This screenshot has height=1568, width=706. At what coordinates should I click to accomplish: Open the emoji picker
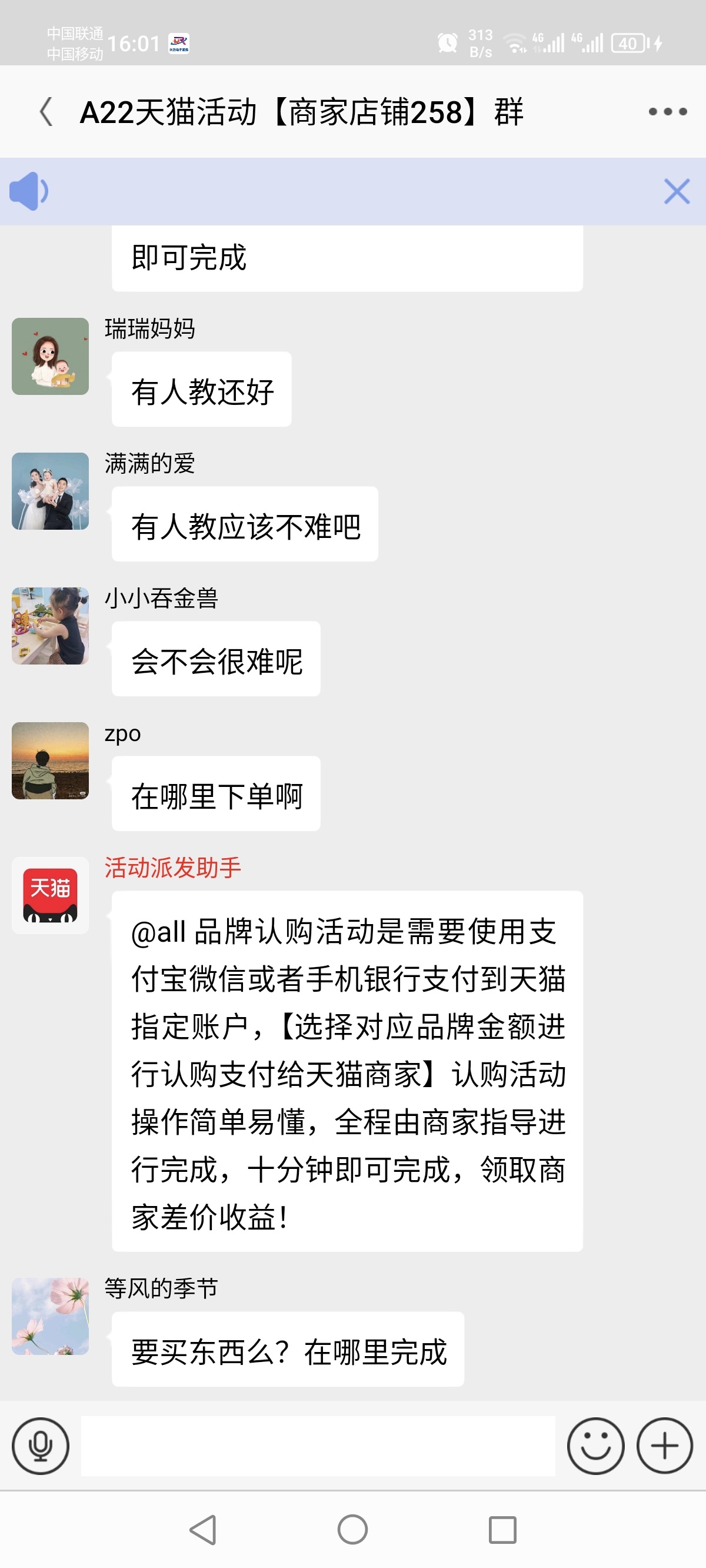click(x=595, y=1446)
